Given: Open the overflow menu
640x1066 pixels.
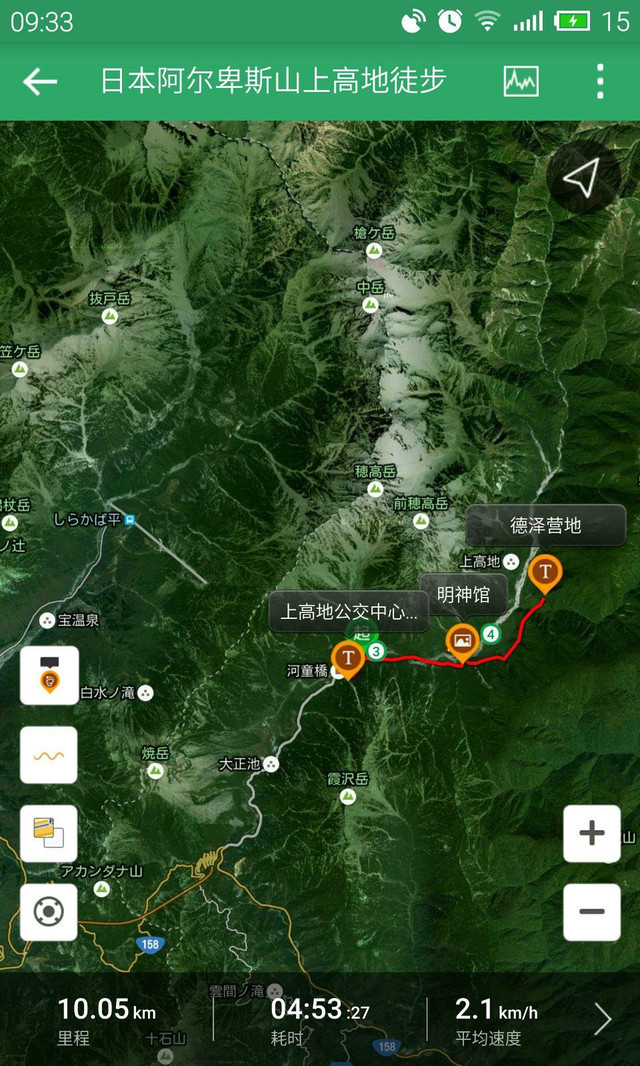Looking at the screenshot, I should coord(599,82).
